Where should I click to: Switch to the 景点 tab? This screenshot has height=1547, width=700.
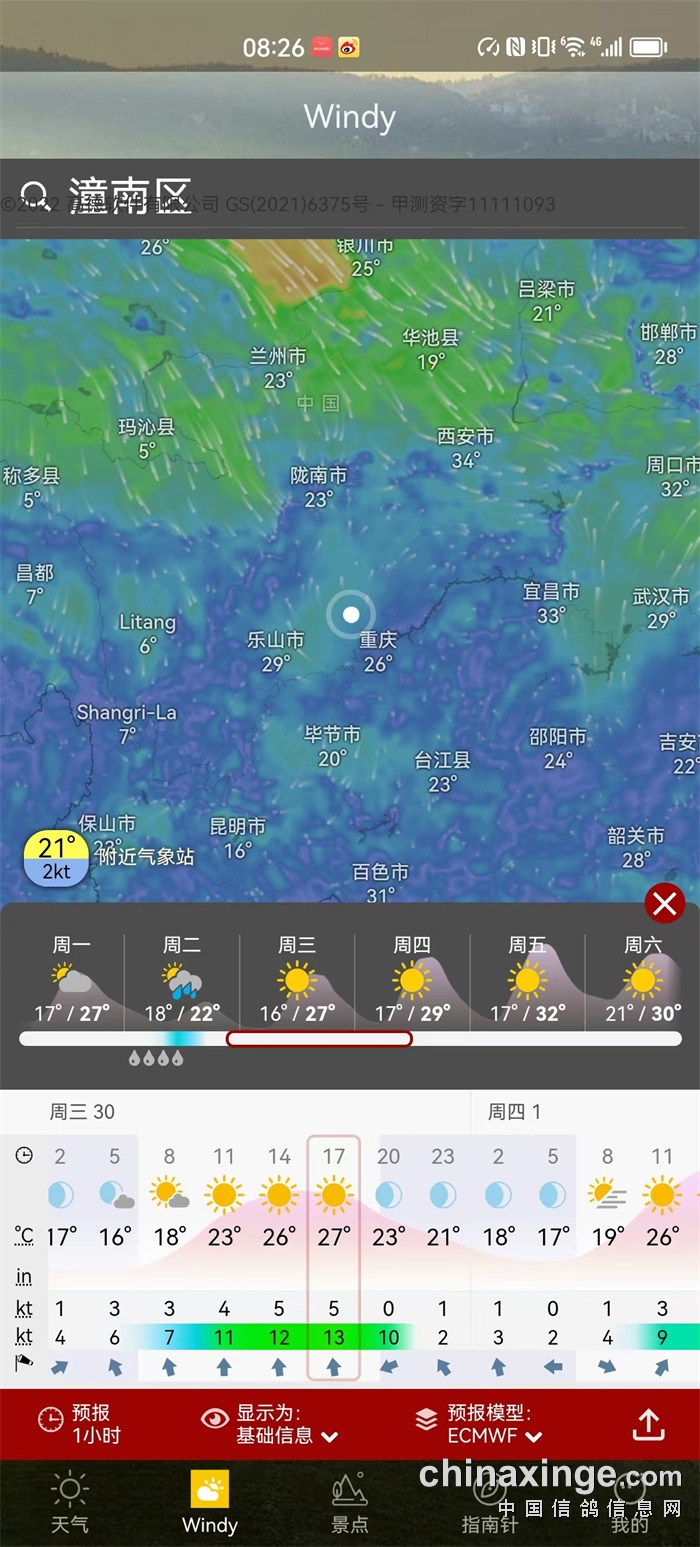350,1503
